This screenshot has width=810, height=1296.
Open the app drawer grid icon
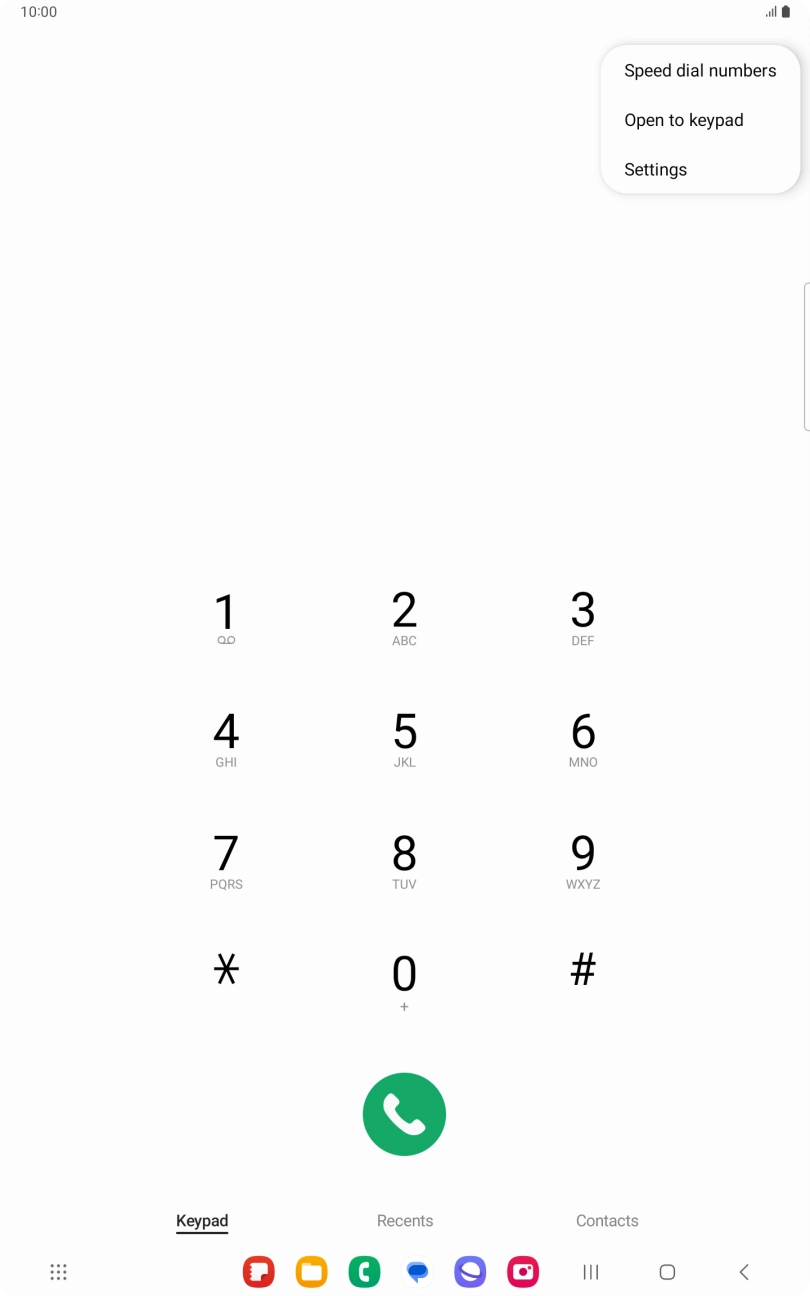tap(59, 1272)
